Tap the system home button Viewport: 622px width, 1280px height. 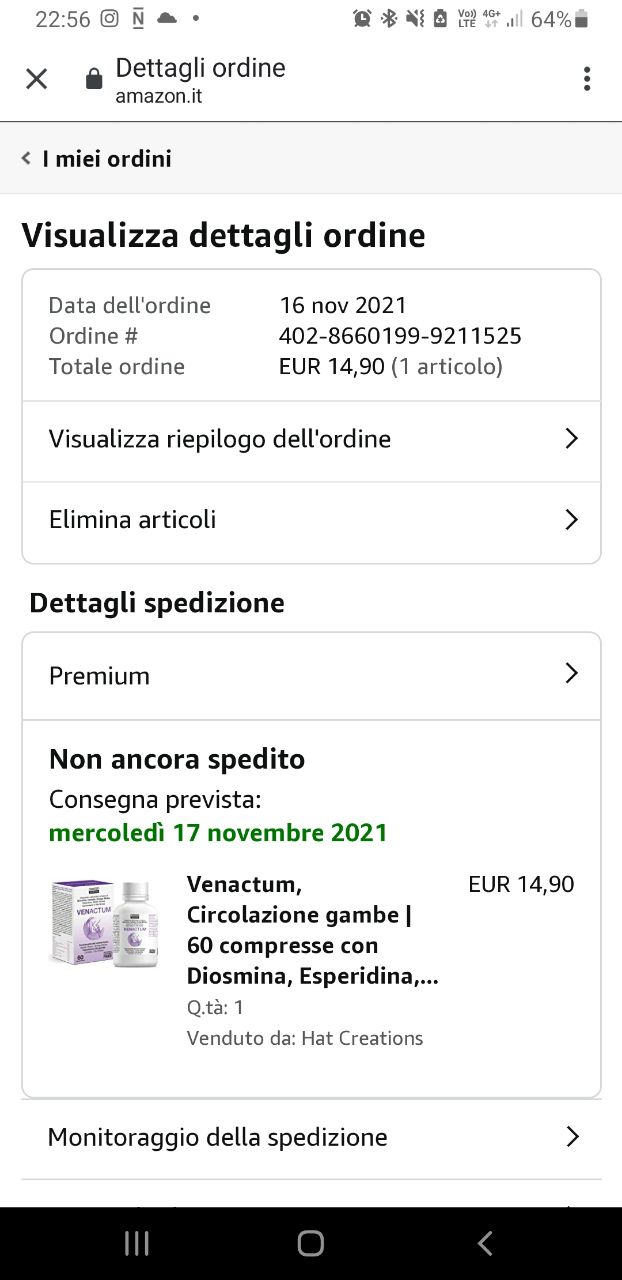pyautogui.click(x=311, y=1243)
